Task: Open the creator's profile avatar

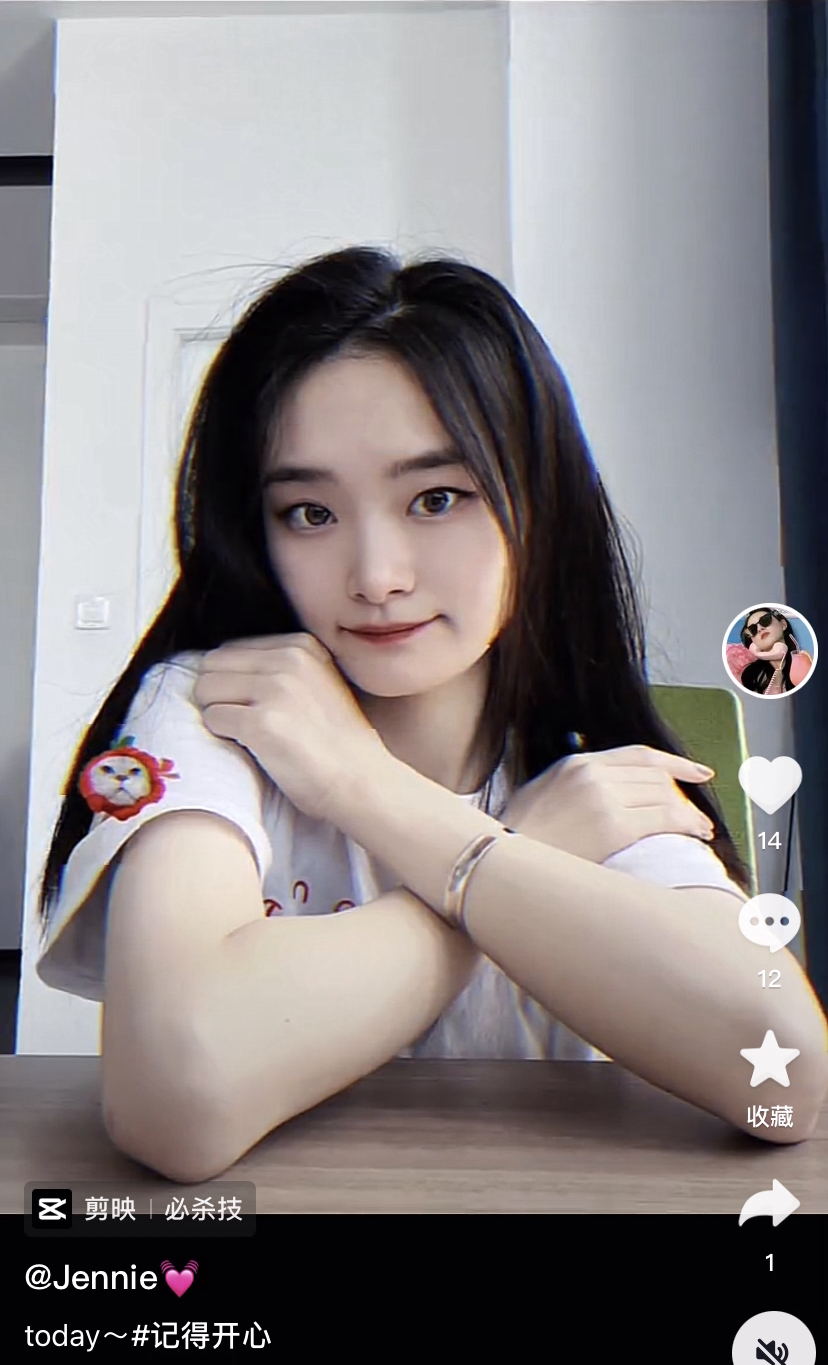Action: click(769, 651)
